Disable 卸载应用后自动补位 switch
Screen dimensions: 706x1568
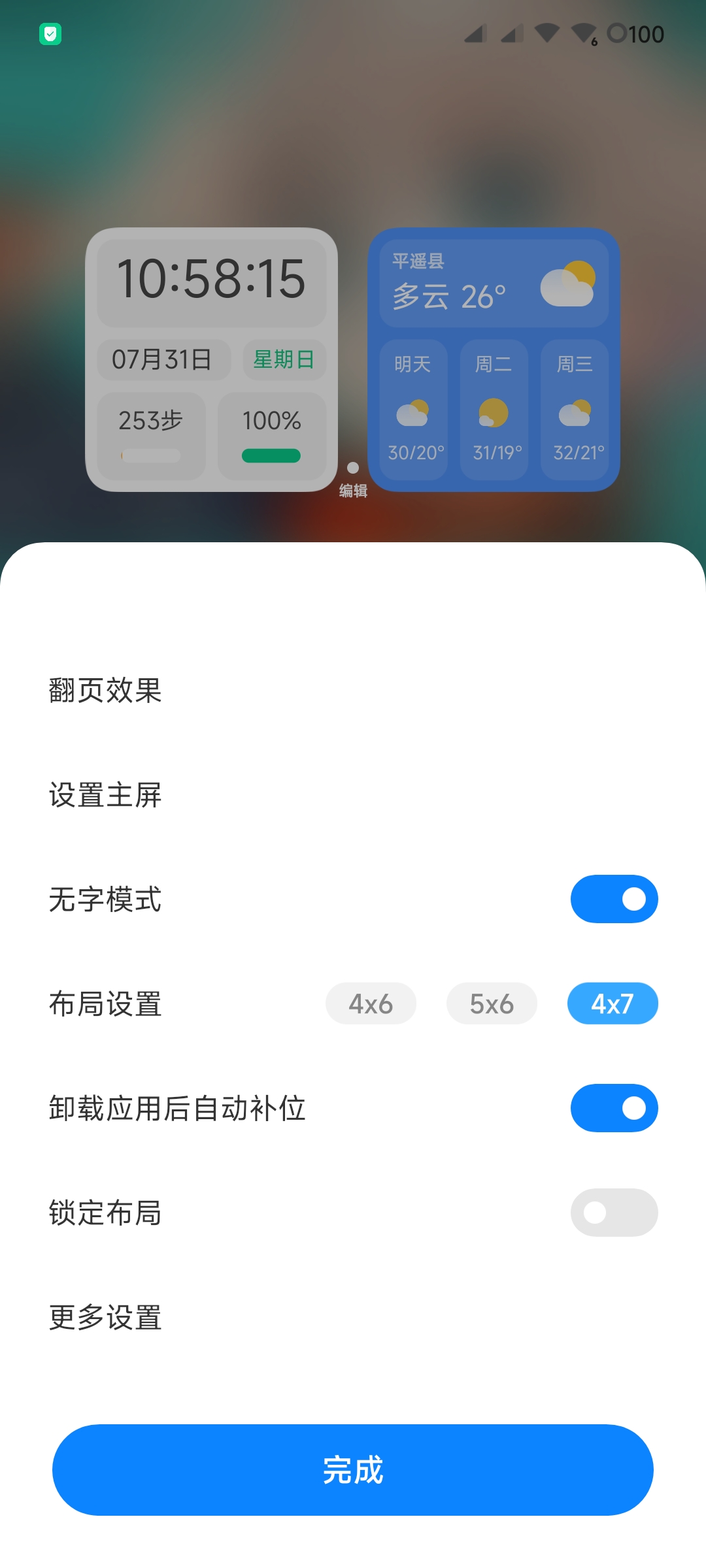(614, 1108)
